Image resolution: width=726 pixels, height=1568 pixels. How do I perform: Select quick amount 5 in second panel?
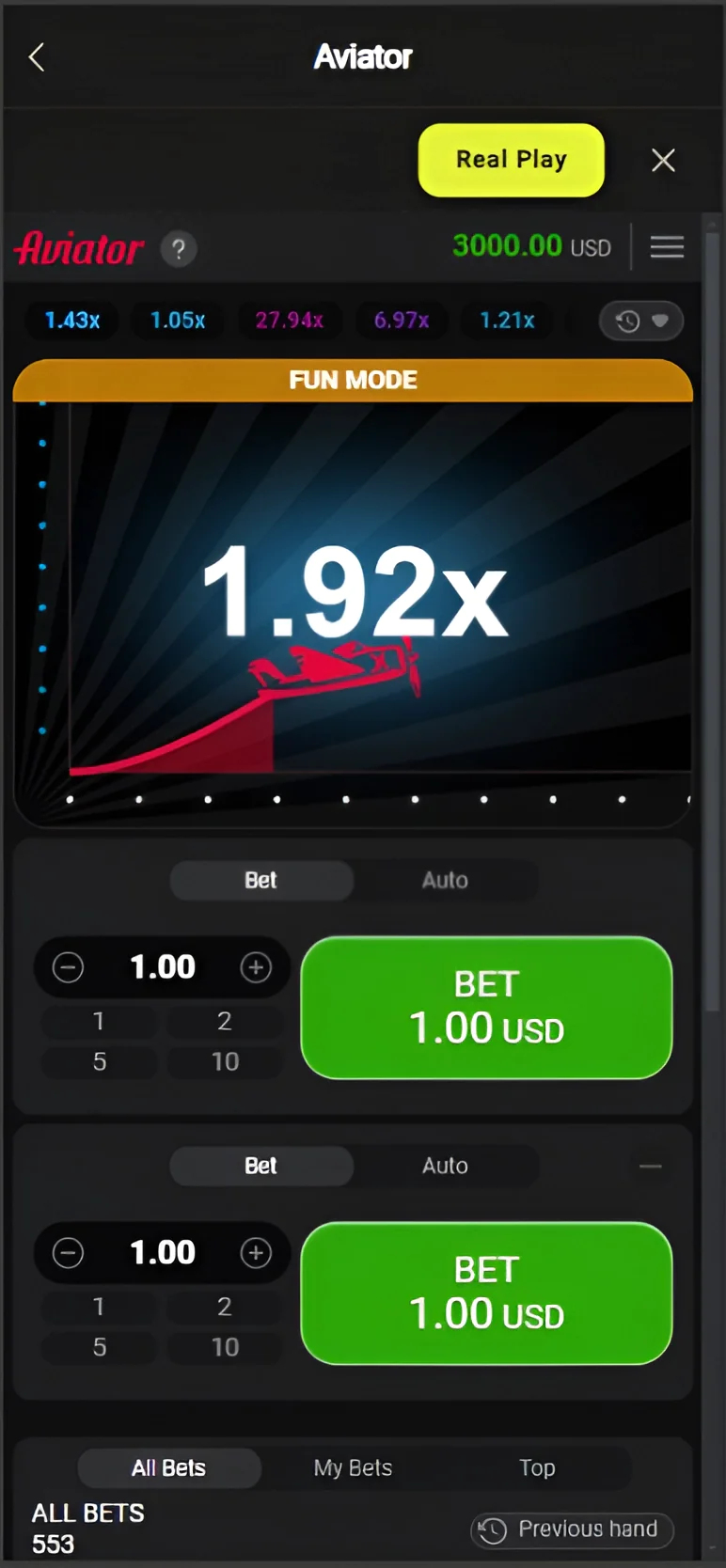100,1347
